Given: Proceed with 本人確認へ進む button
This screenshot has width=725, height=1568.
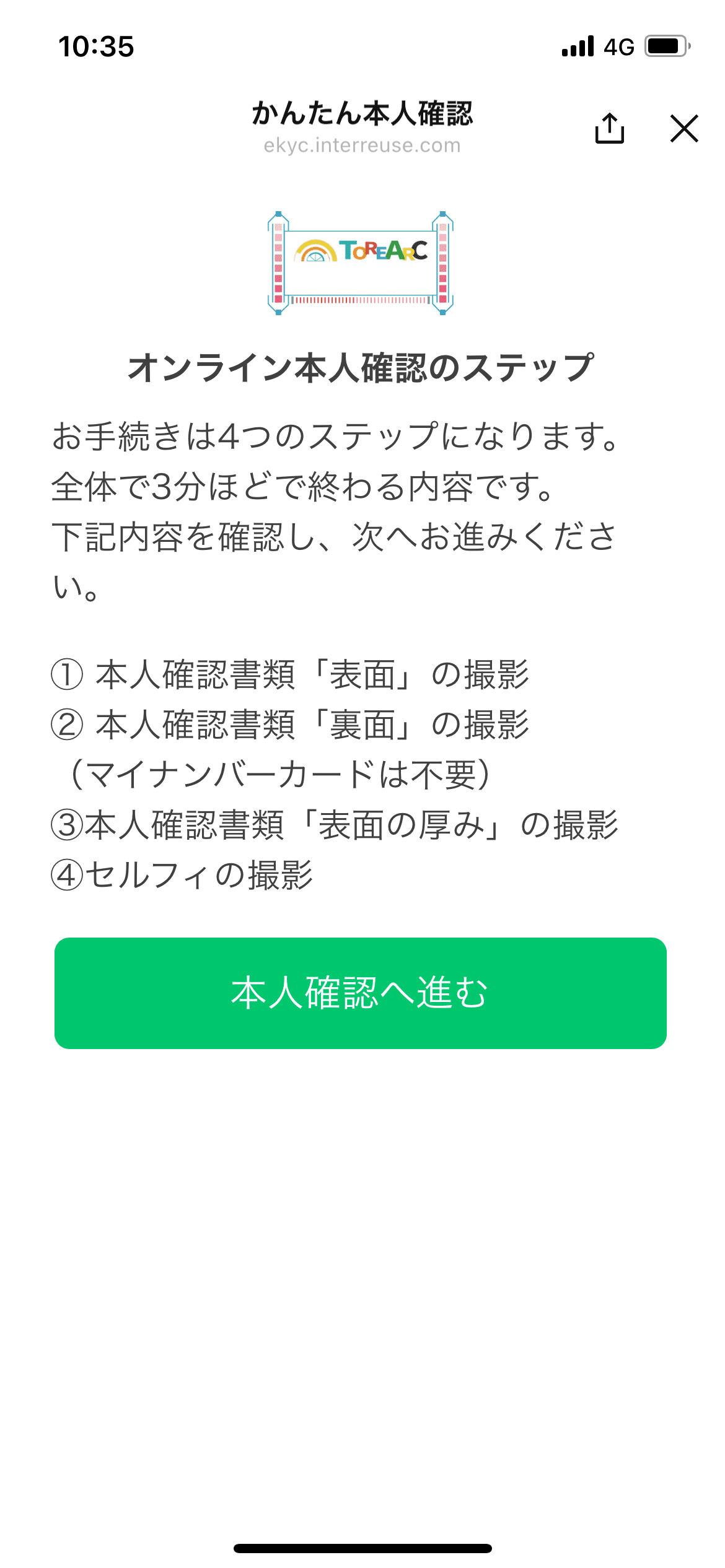Looking at the screenshot, I should click(360, 993).
